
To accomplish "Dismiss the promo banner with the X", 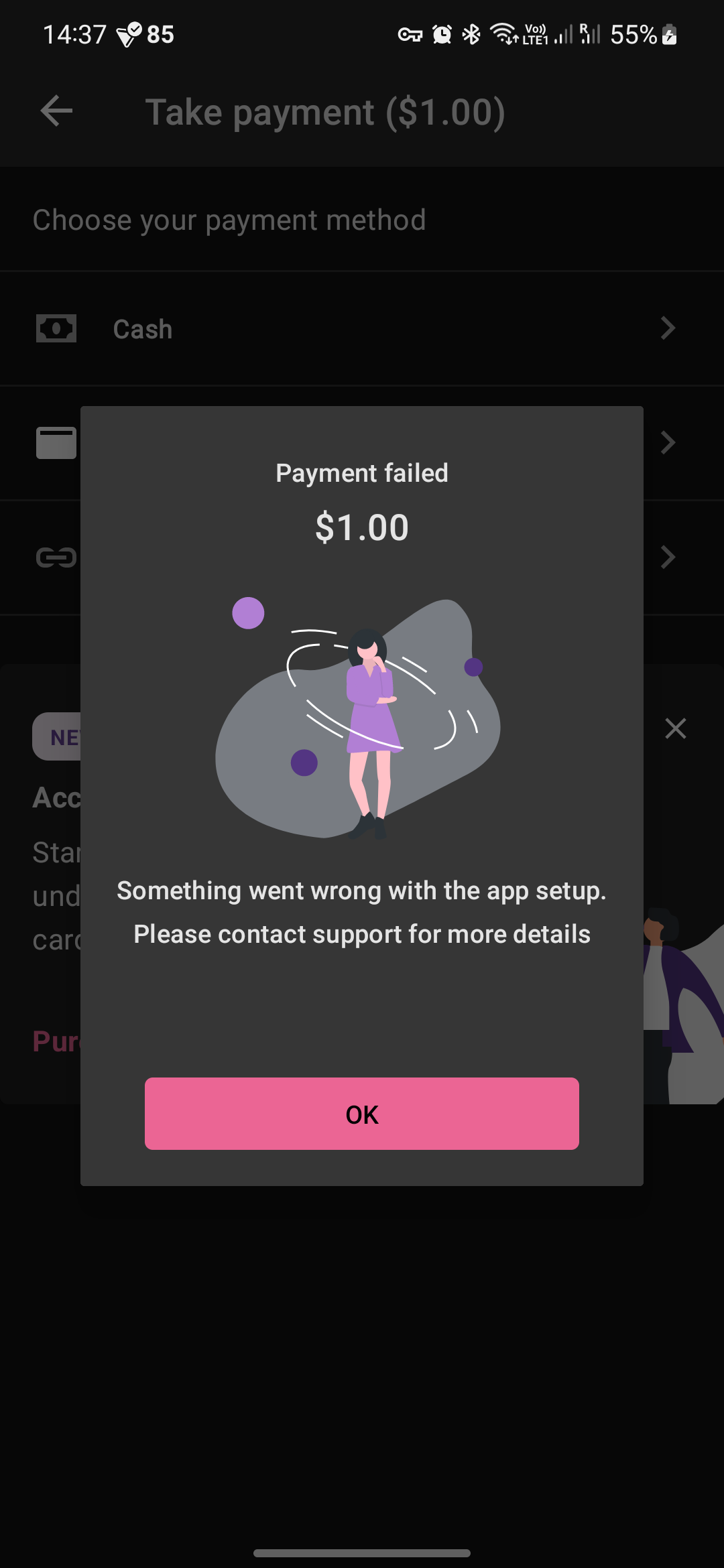I will [676, 728].
